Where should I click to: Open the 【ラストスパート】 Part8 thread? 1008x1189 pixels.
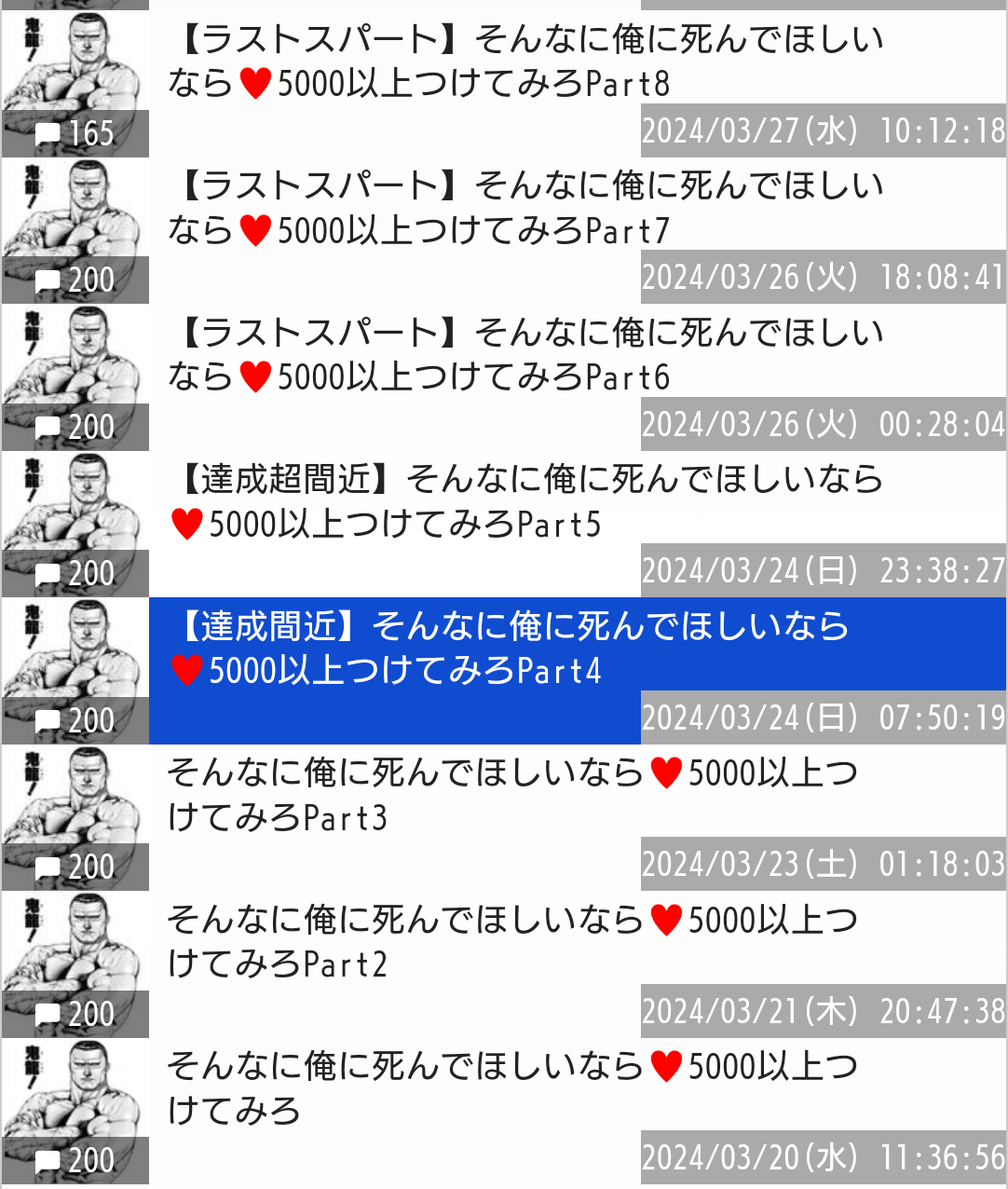coord(526,61)
